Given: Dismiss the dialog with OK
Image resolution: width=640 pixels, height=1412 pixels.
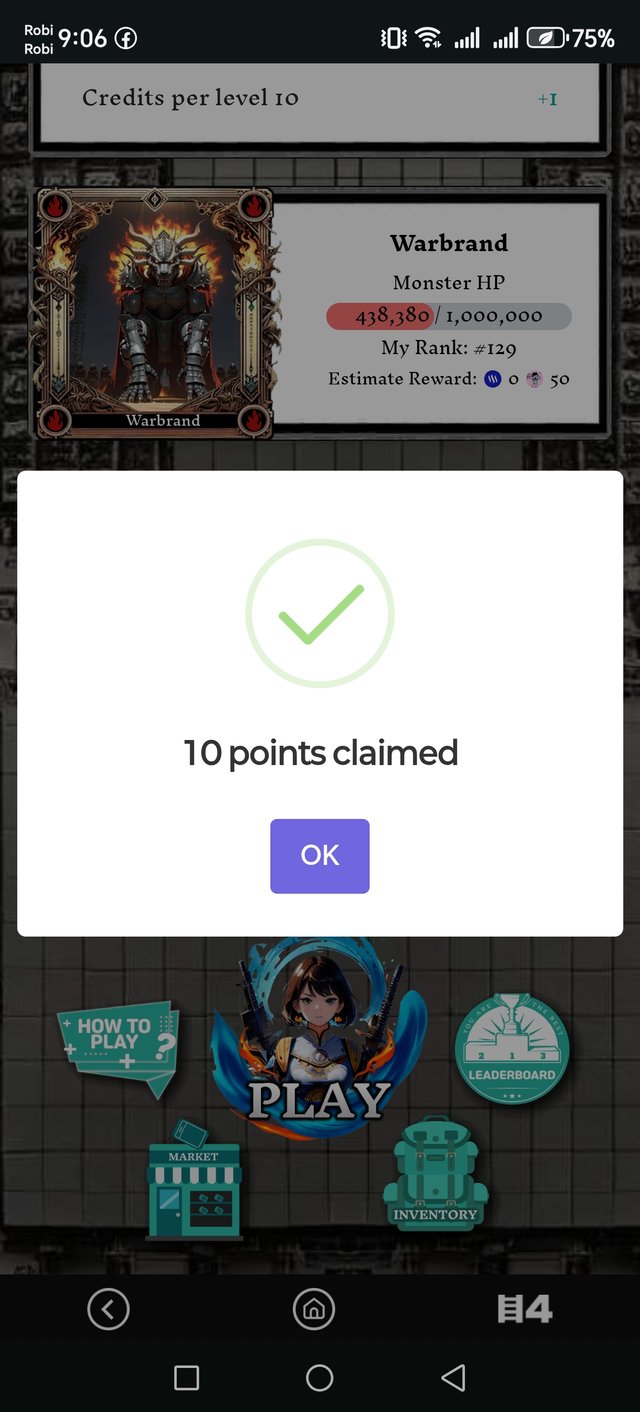Looking at the screenshot, I should 319,856.
